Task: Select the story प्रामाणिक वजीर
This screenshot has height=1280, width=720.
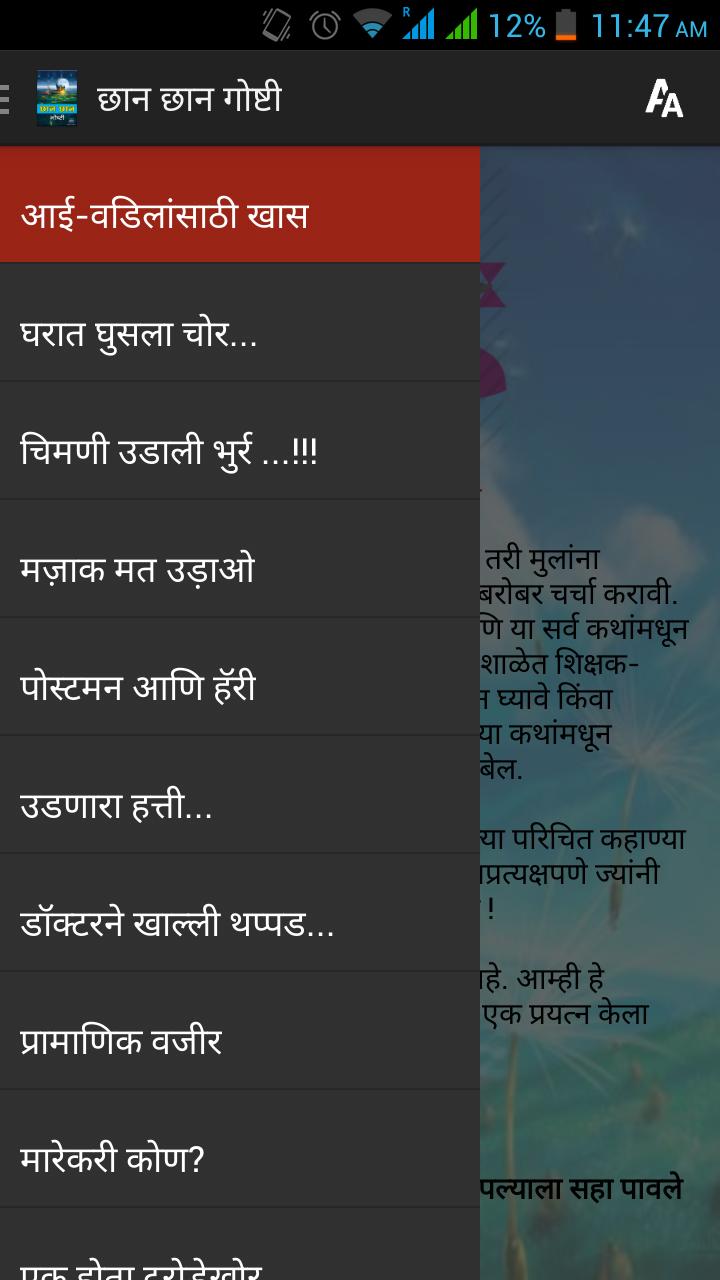Action: (240, 1042)
